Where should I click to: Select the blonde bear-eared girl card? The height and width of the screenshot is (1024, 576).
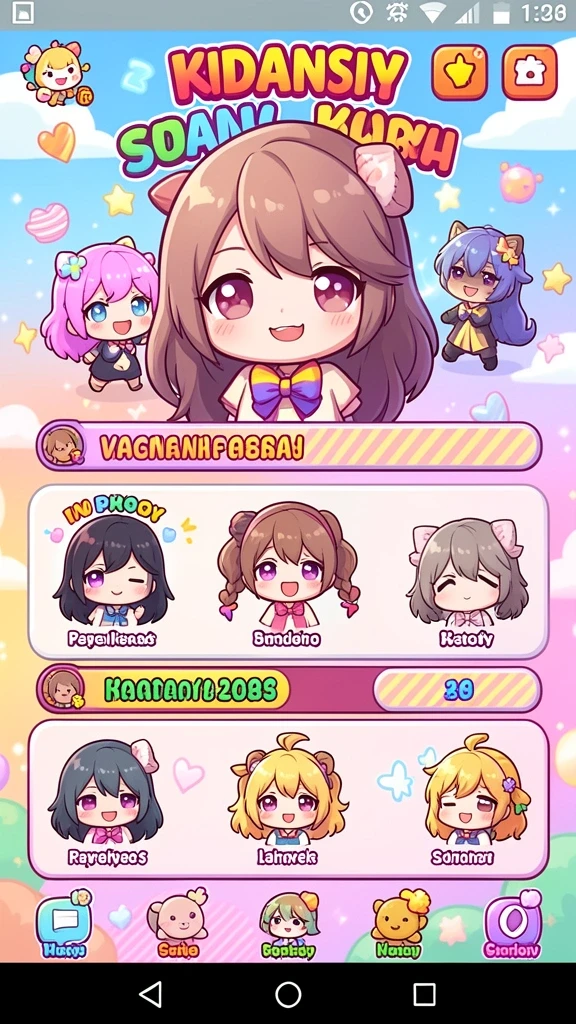click(287, 800)
